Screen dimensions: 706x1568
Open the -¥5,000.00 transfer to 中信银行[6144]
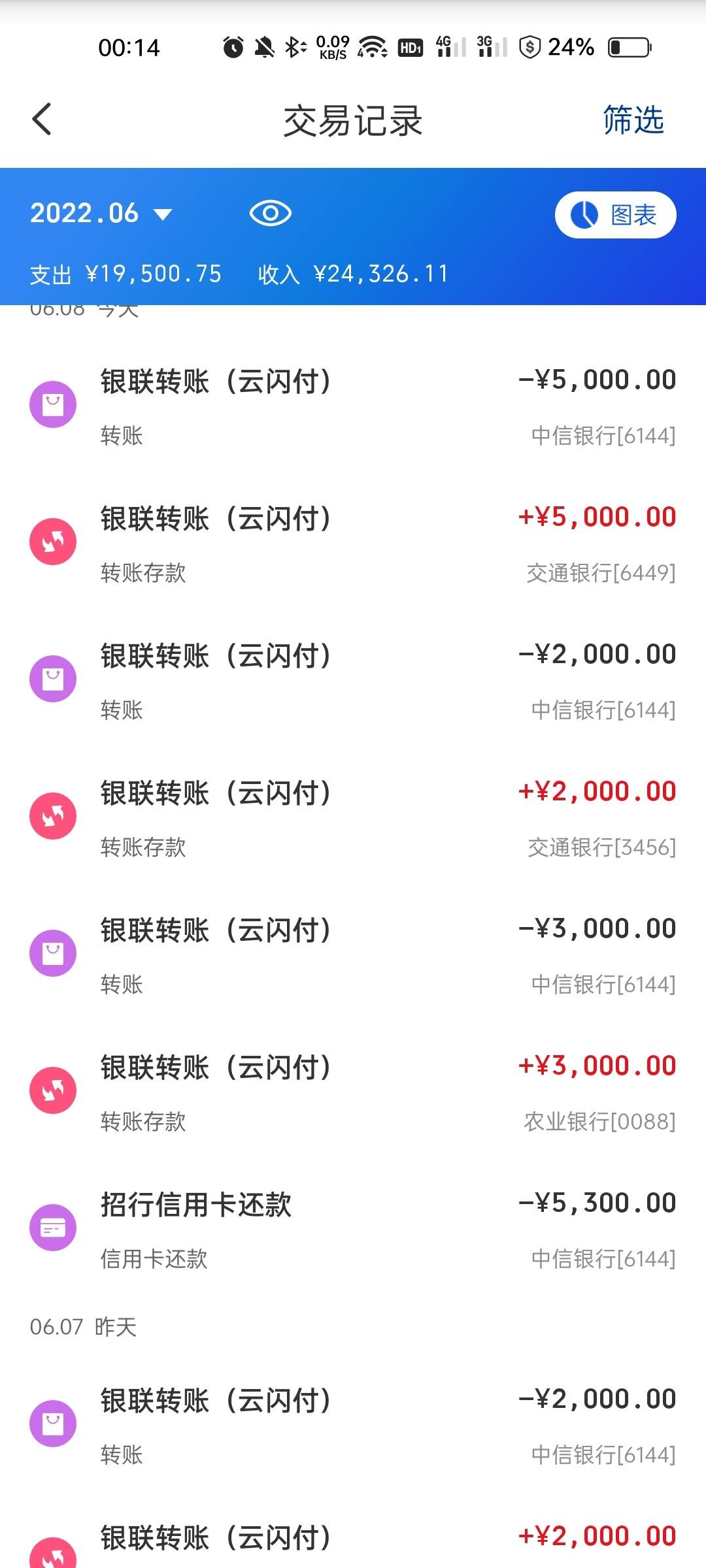(353, 406)
